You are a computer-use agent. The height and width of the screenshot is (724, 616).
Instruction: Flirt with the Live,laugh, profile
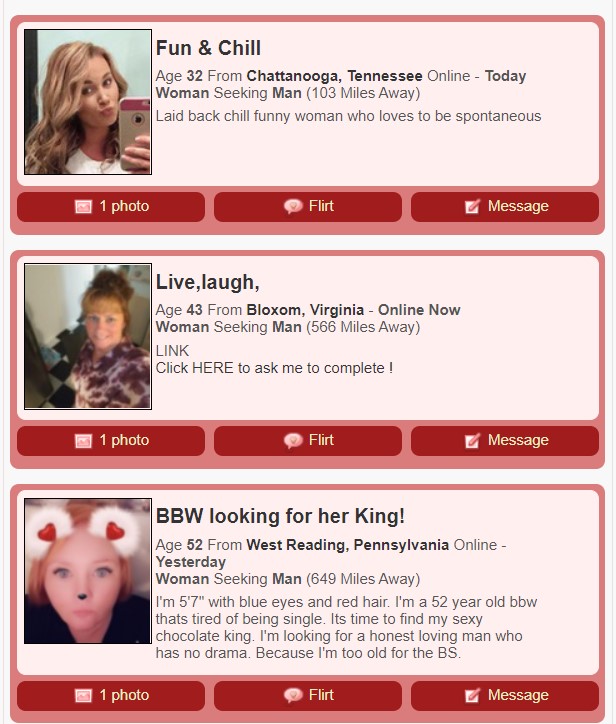coord(308,441)
